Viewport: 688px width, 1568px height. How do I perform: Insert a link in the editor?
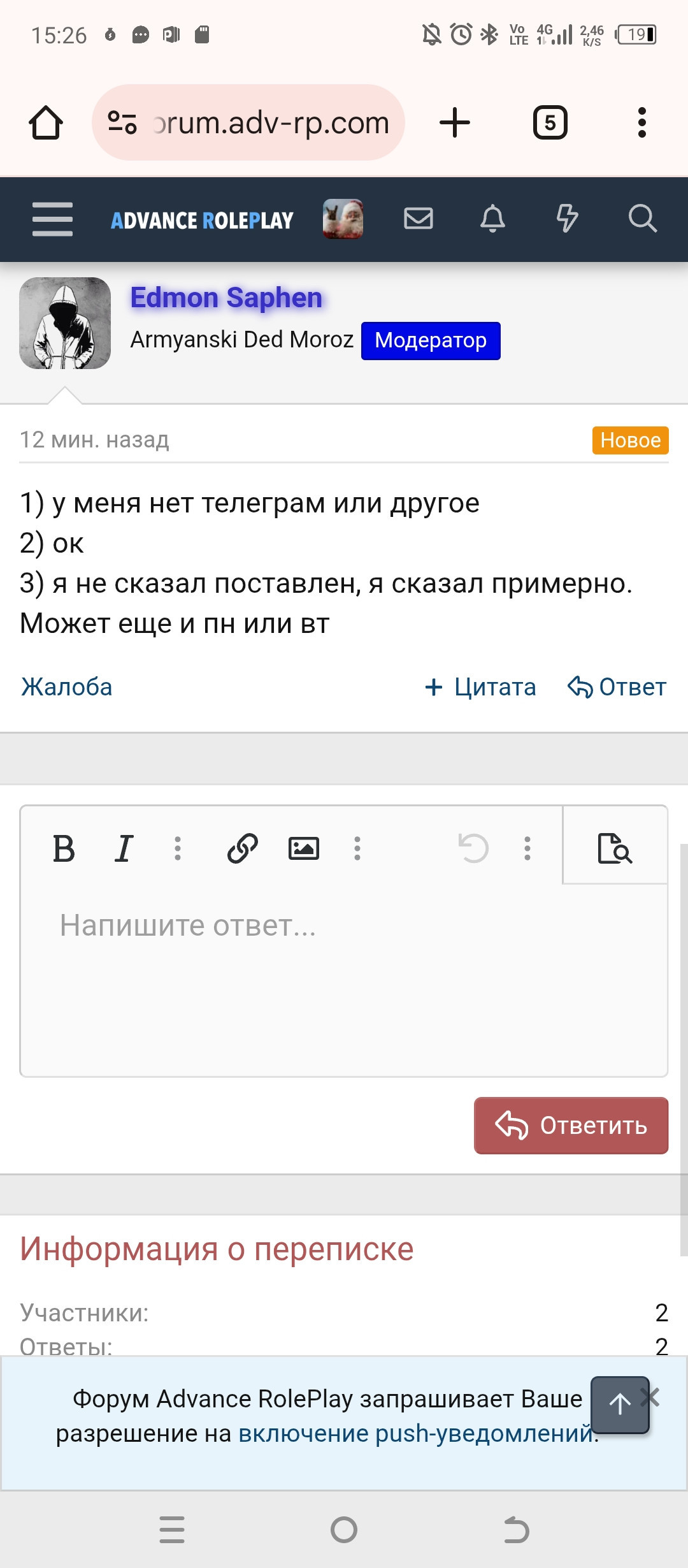(242, 848)
